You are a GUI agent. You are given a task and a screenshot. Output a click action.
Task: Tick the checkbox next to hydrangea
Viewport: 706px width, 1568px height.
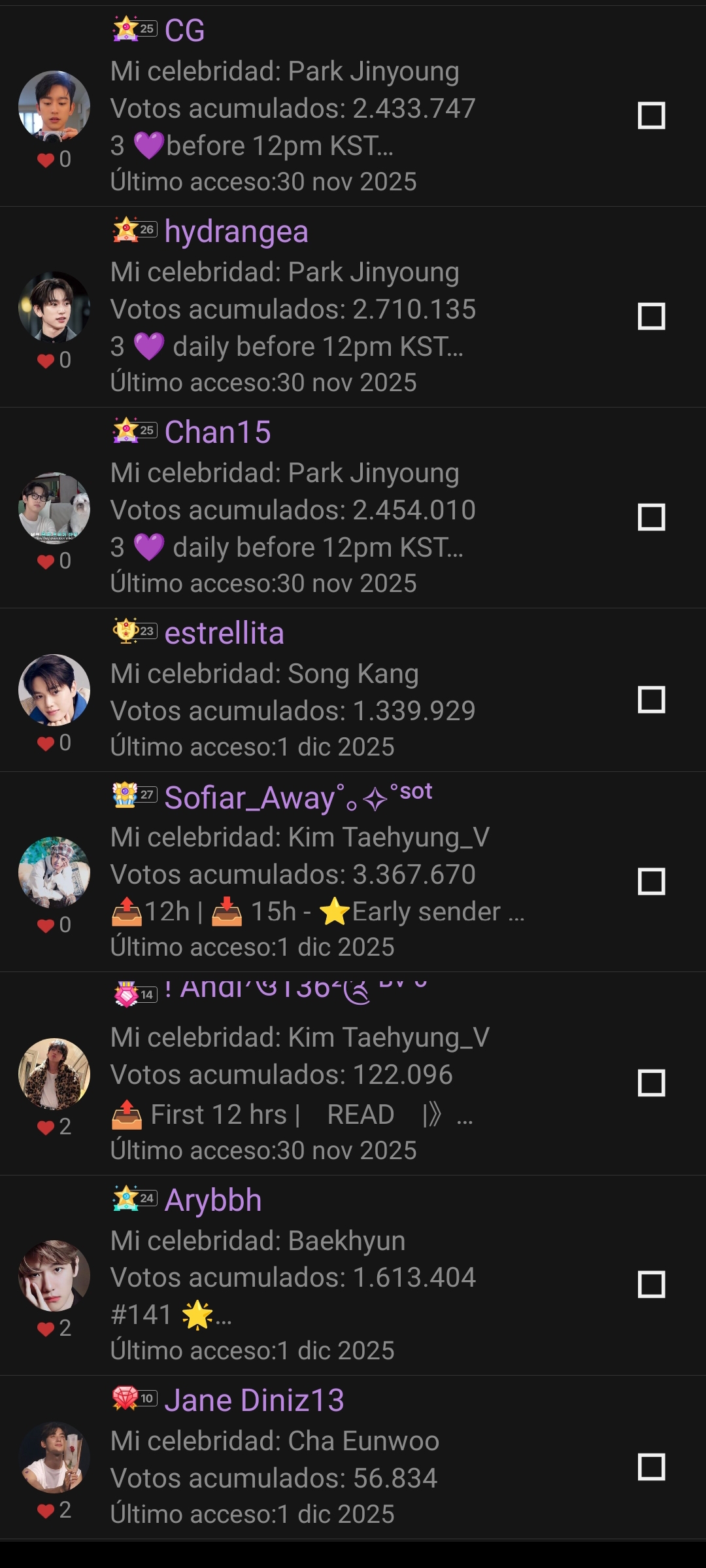pyautogui.click(x=651, y=317)
